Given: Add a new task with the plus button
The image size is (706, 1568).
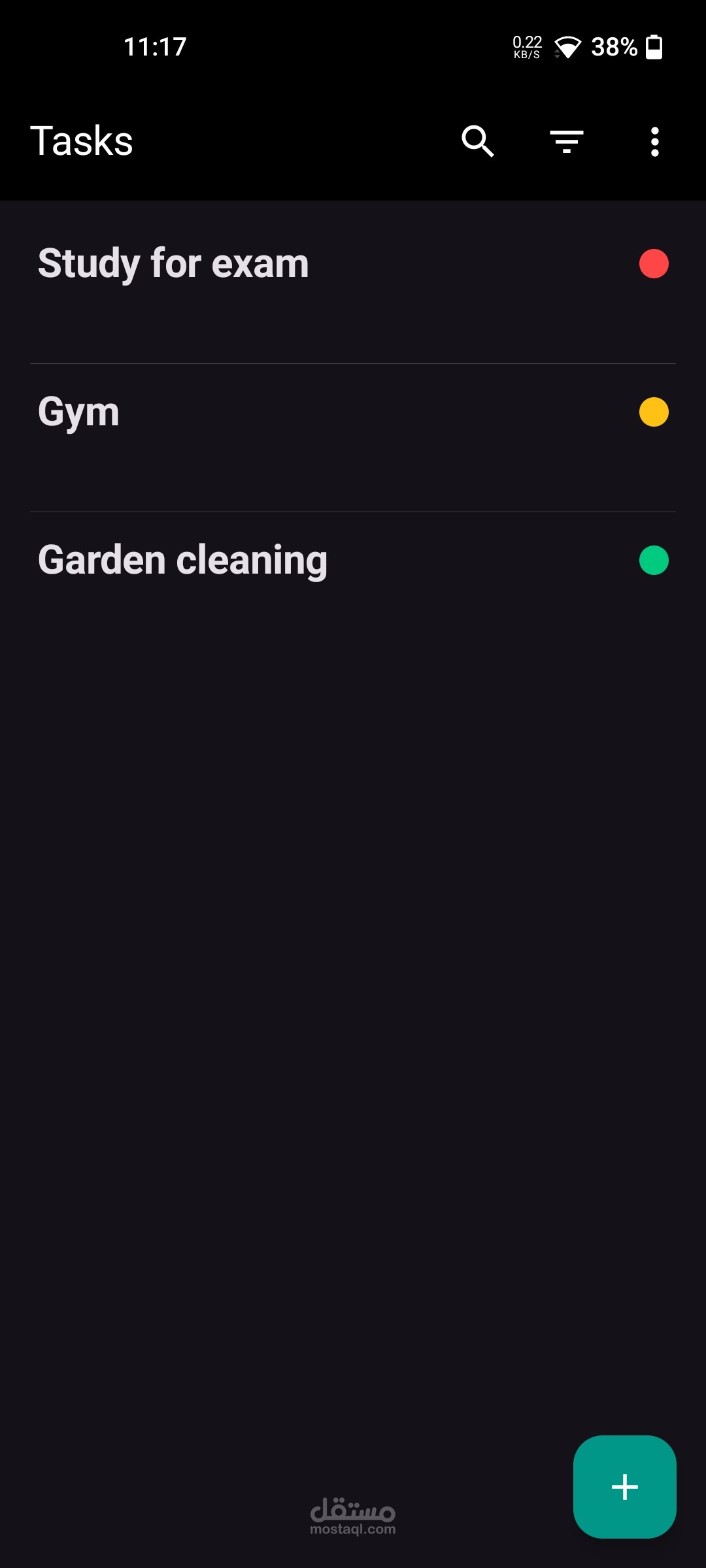Looking at the screenshot, I should (624, 1486).
